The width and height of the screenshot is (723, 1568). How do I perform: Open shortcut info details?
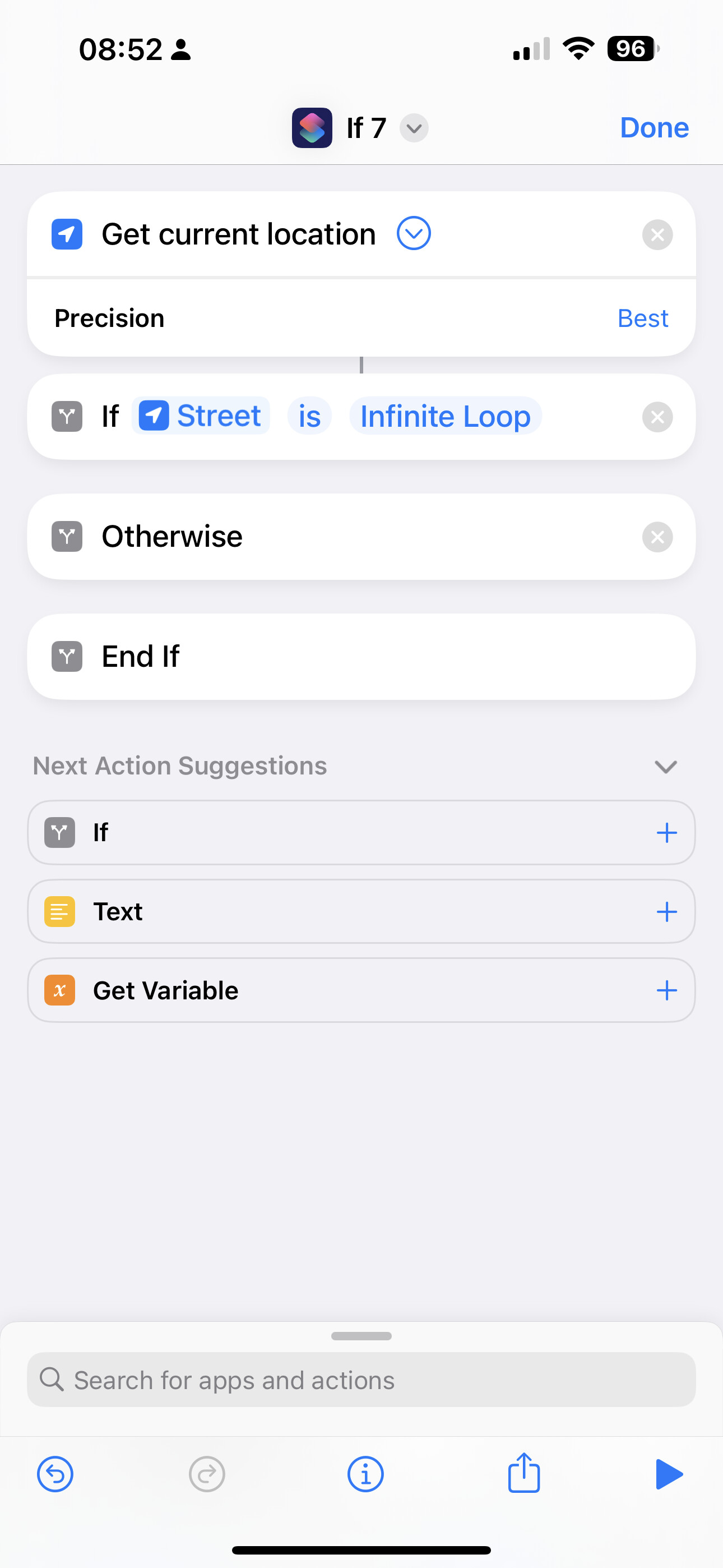[x=365, y=1474]
